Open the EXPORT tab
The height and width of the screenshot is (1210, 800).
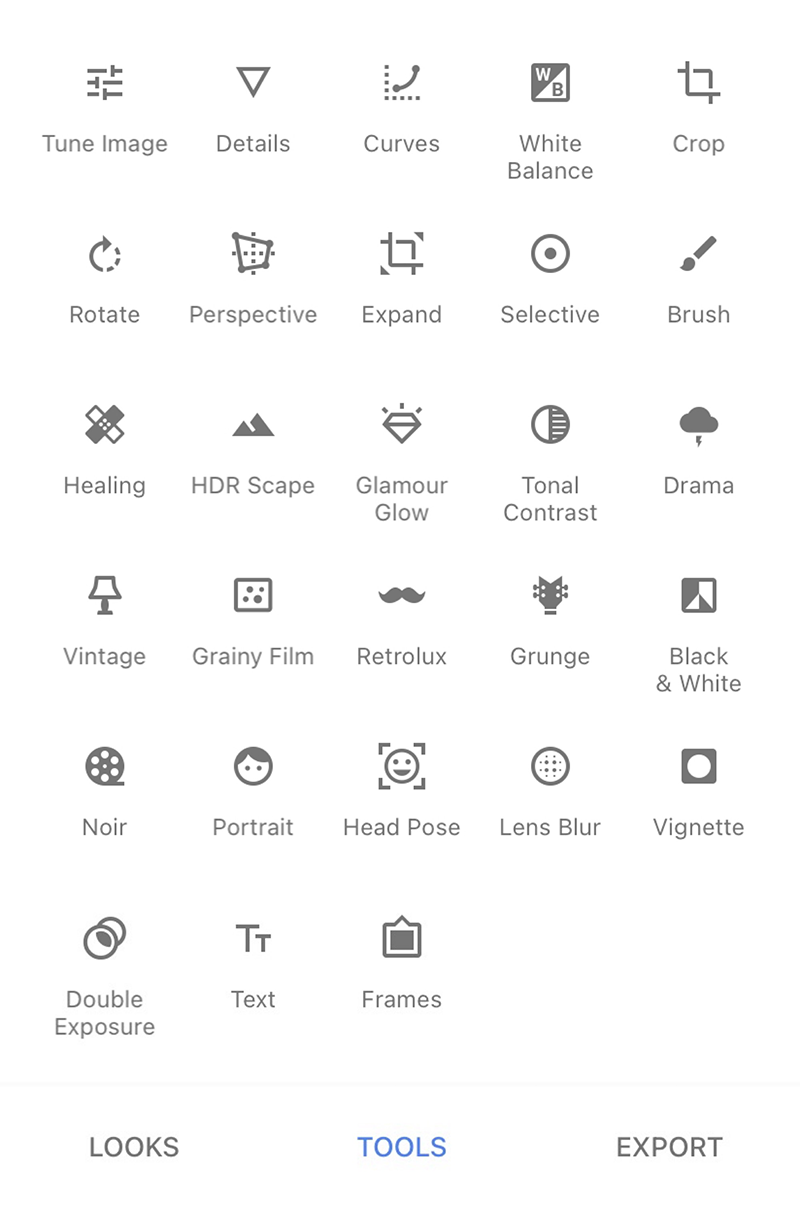pos(669,1147)
